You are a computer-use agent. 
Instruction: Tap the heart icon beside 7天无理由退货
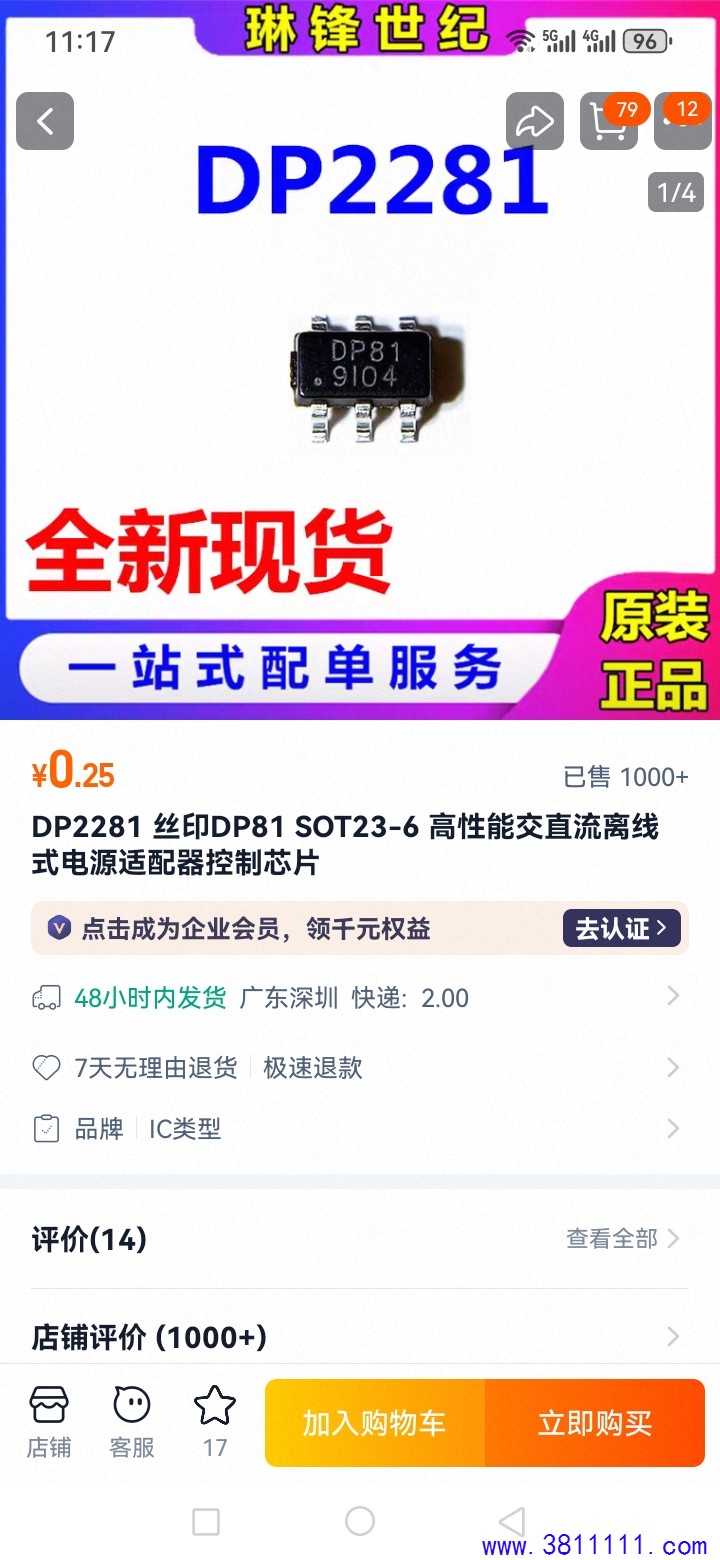(46, 1067)
